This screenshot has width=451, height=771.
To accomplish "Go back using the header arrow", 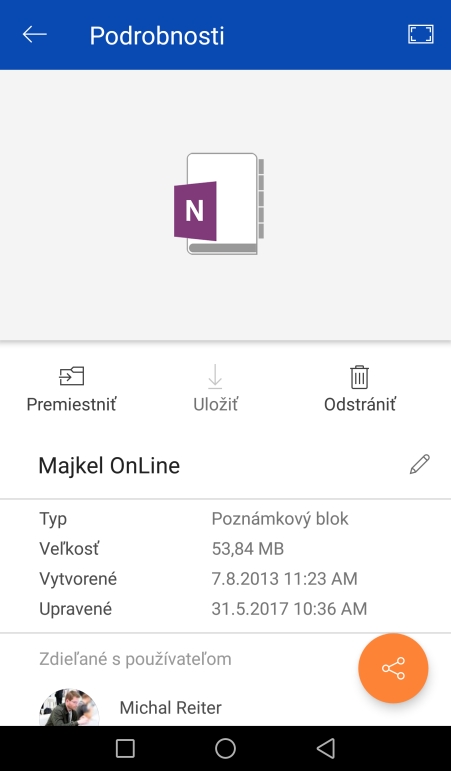I will [34, 34].
